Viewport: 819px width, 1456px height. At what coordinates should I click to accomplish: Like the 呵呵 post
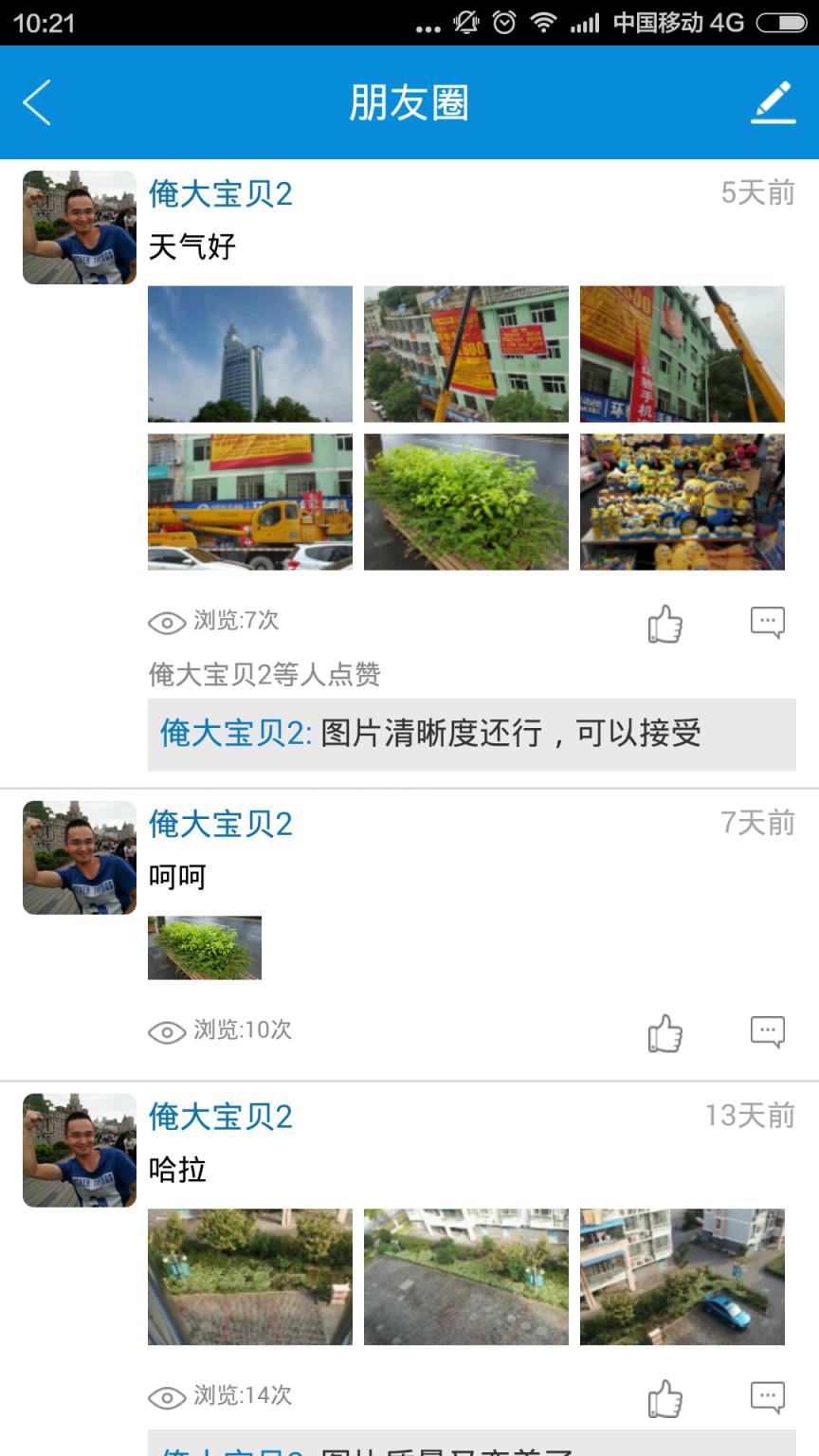664,1033
